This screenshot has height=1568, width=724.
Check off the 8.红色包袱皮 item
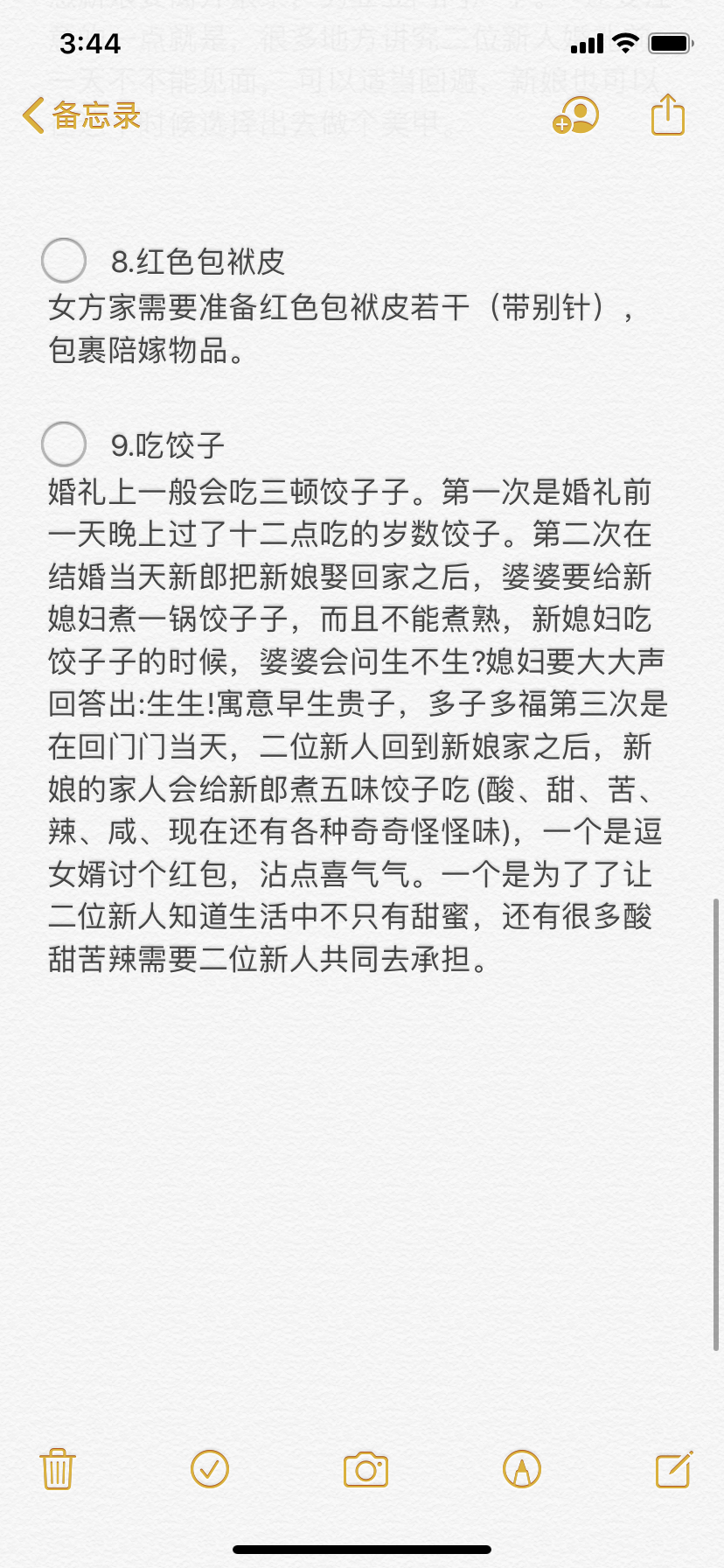(64, 261)
